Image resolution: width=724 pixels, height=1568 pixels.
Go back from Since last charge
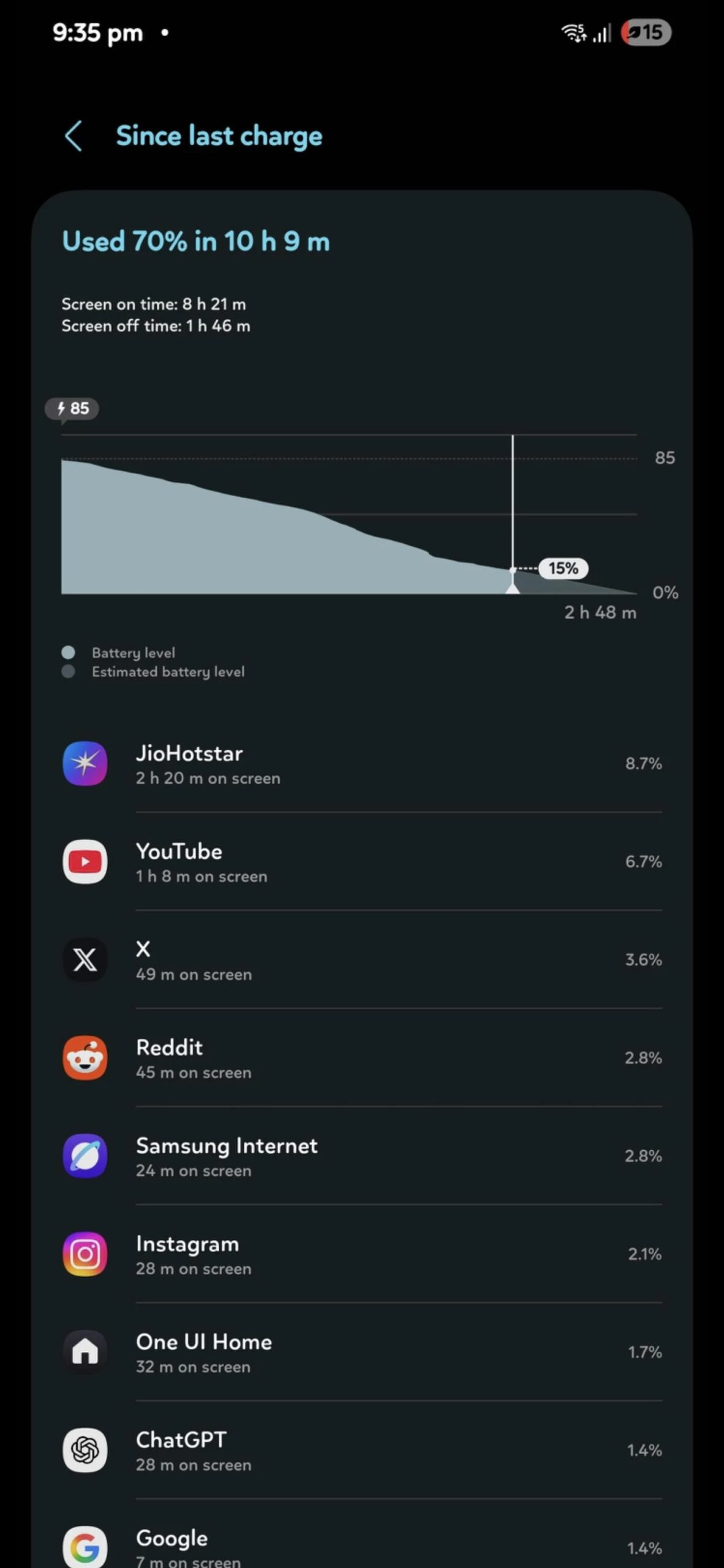[x=74, y=136]
